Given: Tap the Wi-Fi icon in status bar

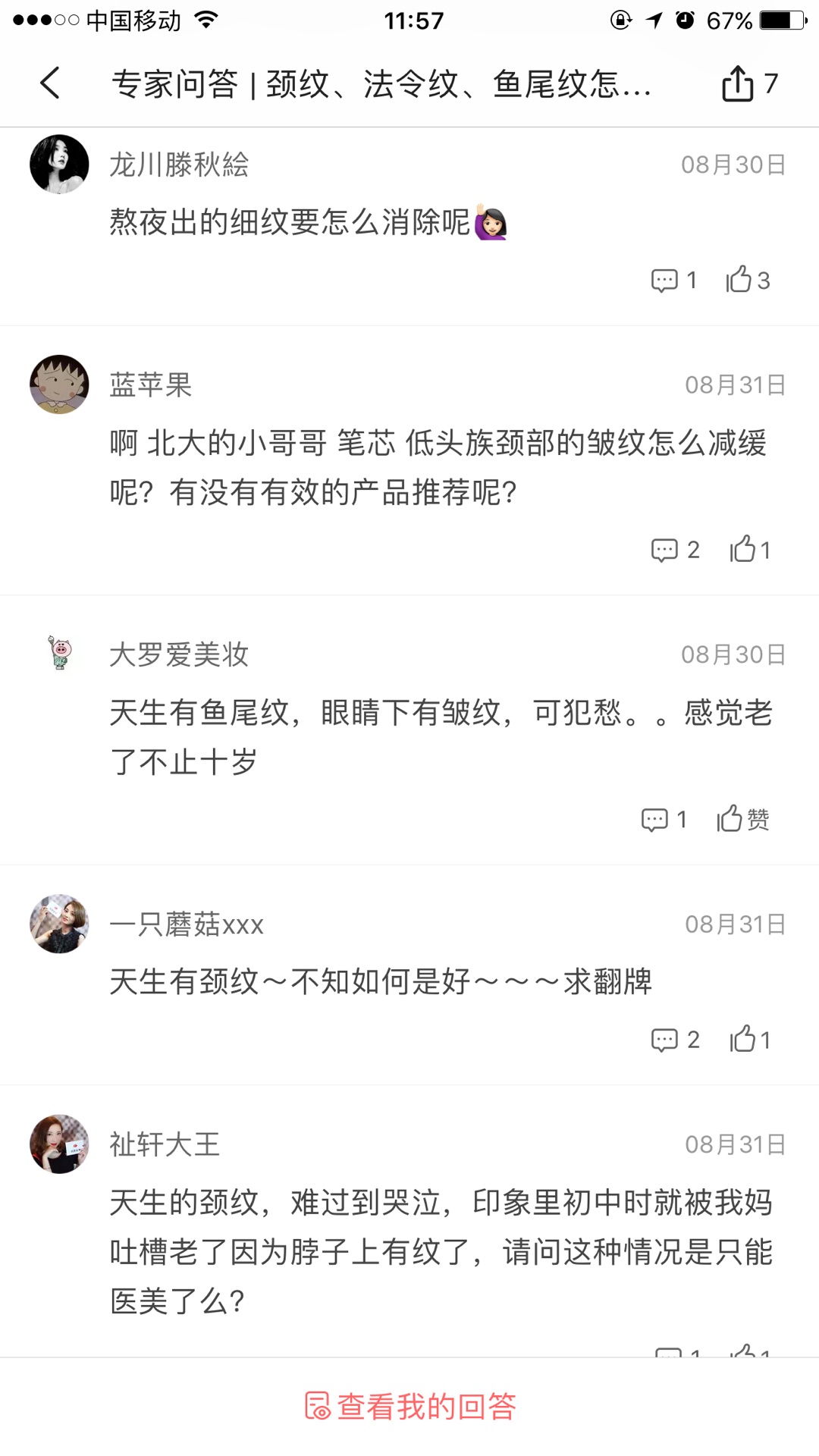Looking at the screenshot, I should tap(205, 20).
